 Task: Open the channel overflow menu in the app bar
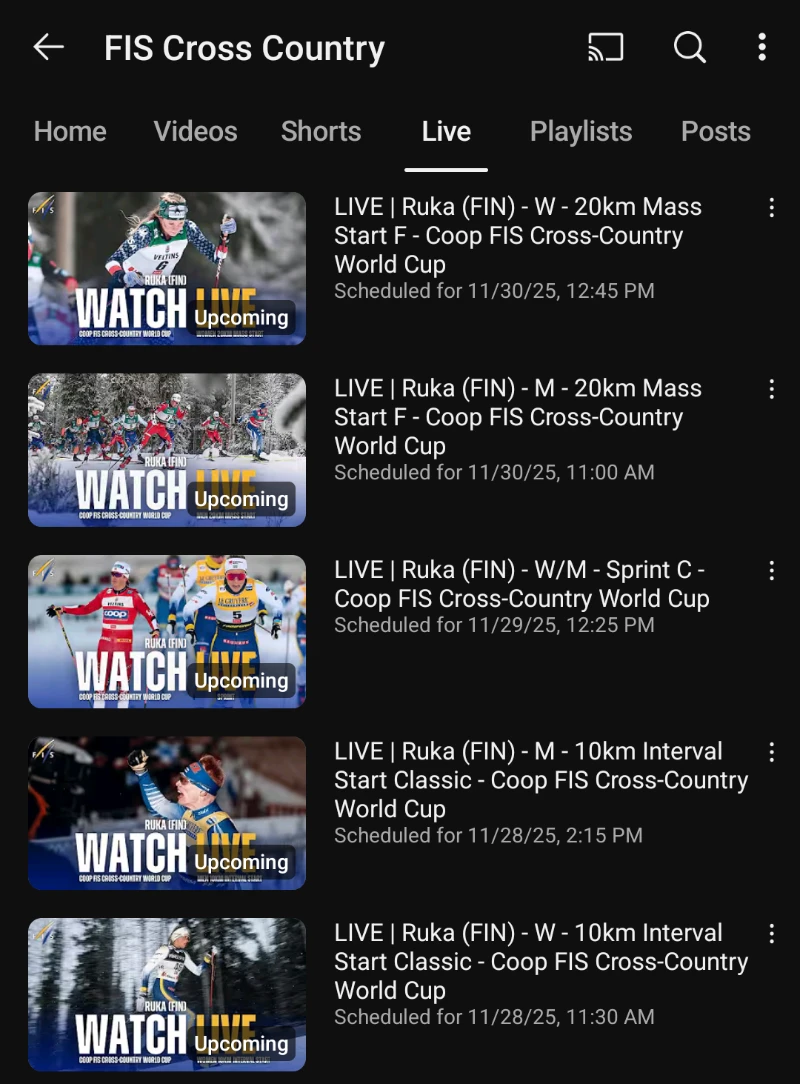(762, 47)
